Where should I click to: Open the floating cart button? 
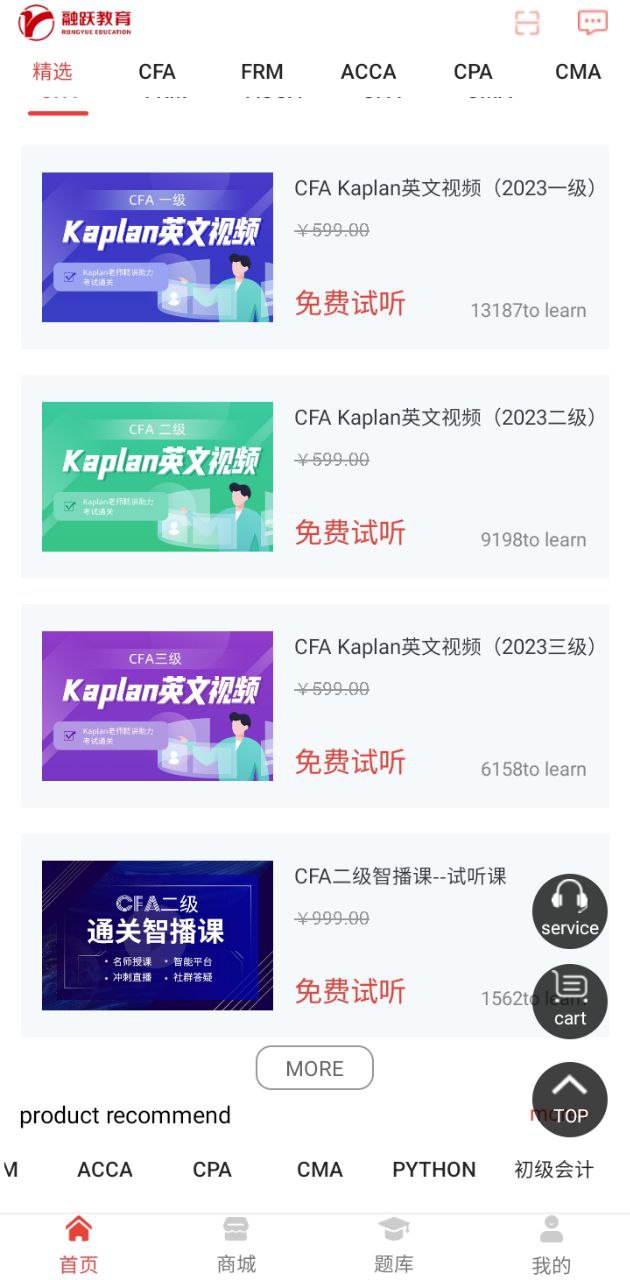570,1001
